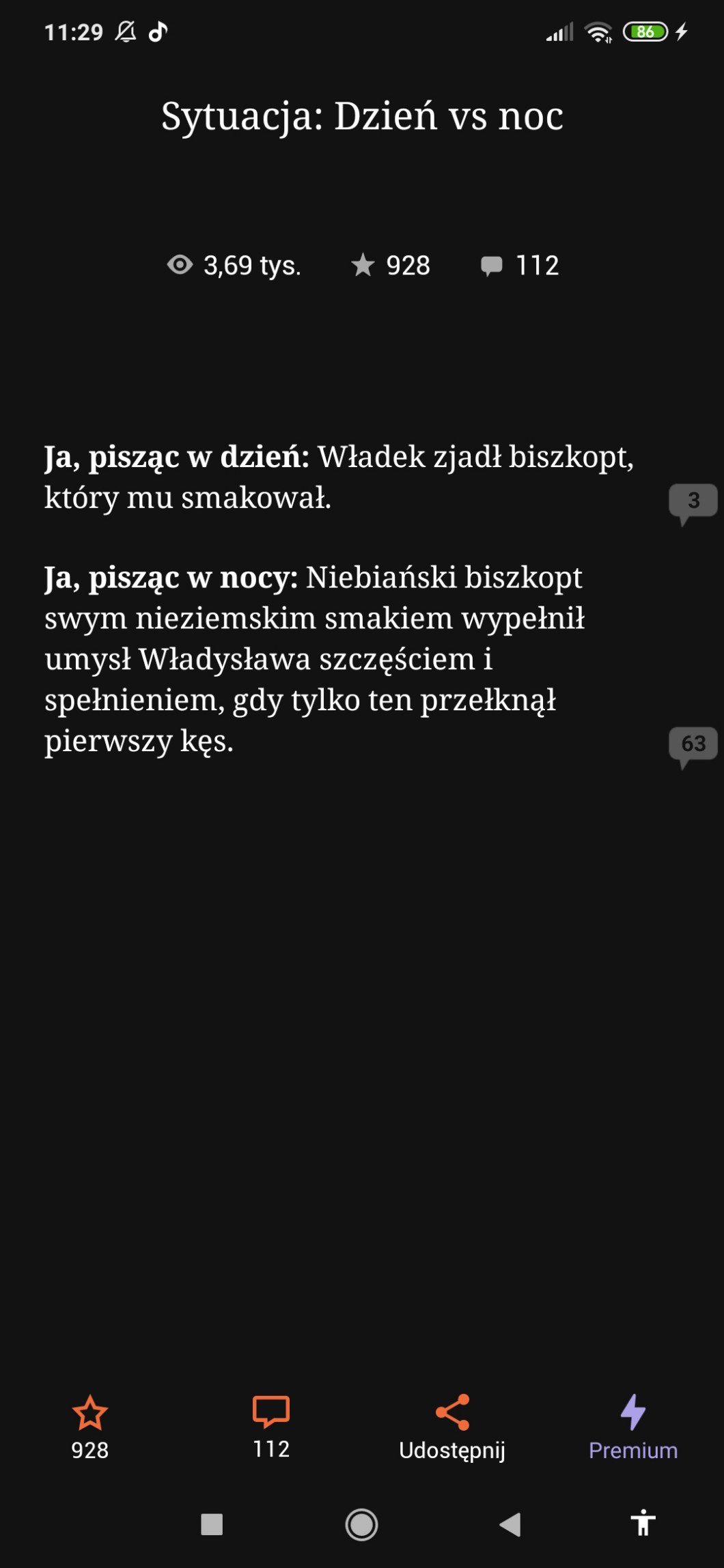This screenshot has height=1568, width=724.
Task: Show recent apps
Action: [x=212, y=1524]
